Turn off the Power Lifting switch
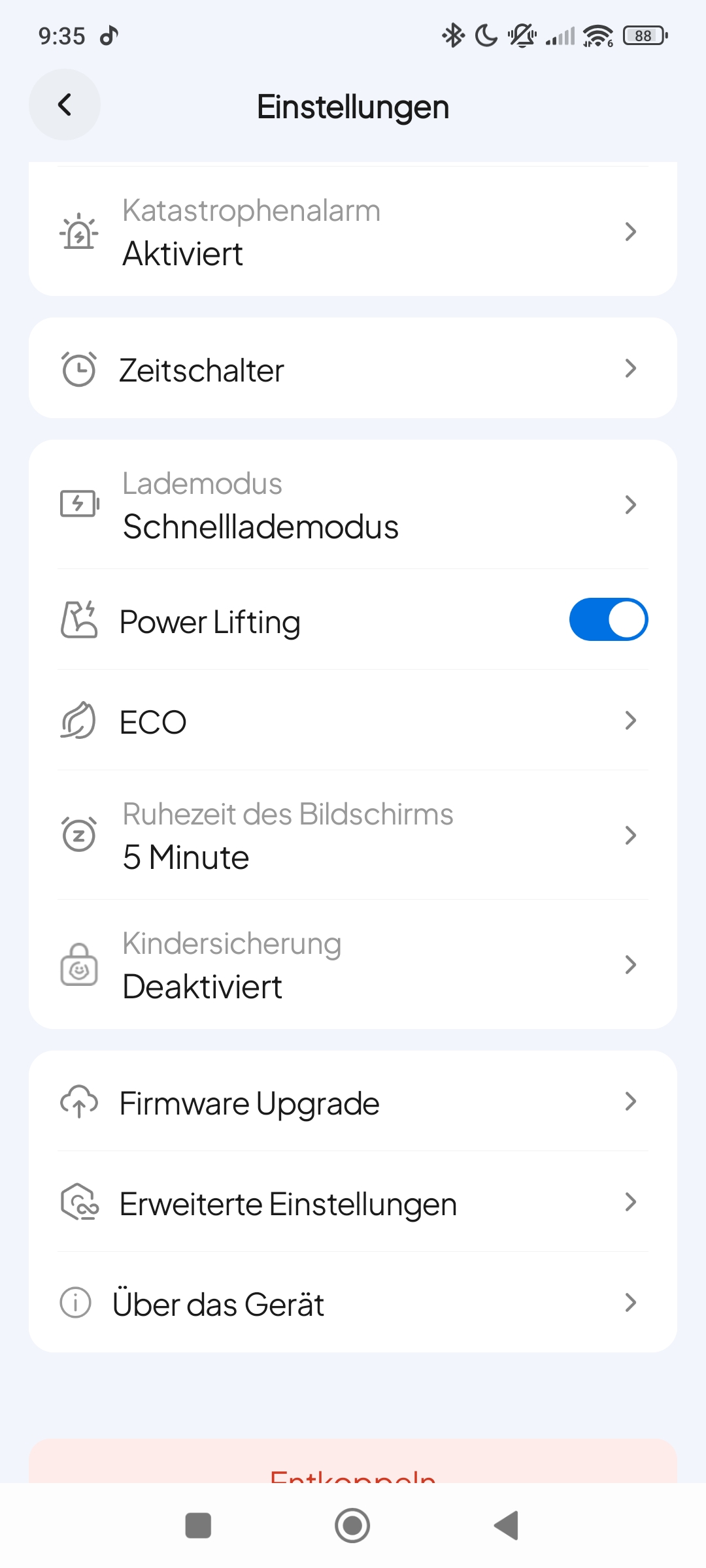 [608, 619]
